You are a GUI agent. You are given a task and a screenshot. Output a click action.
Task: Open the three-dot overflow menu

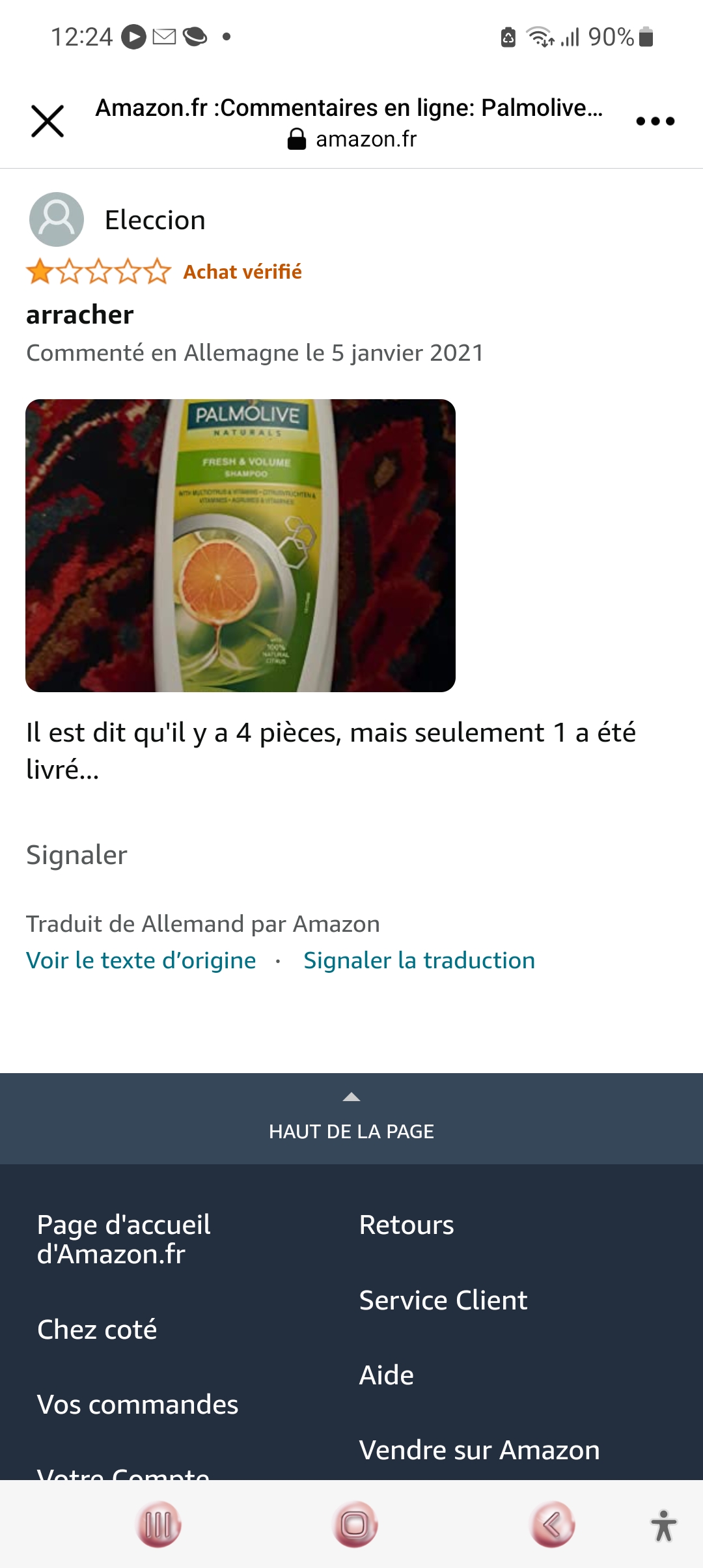[655, 121]
